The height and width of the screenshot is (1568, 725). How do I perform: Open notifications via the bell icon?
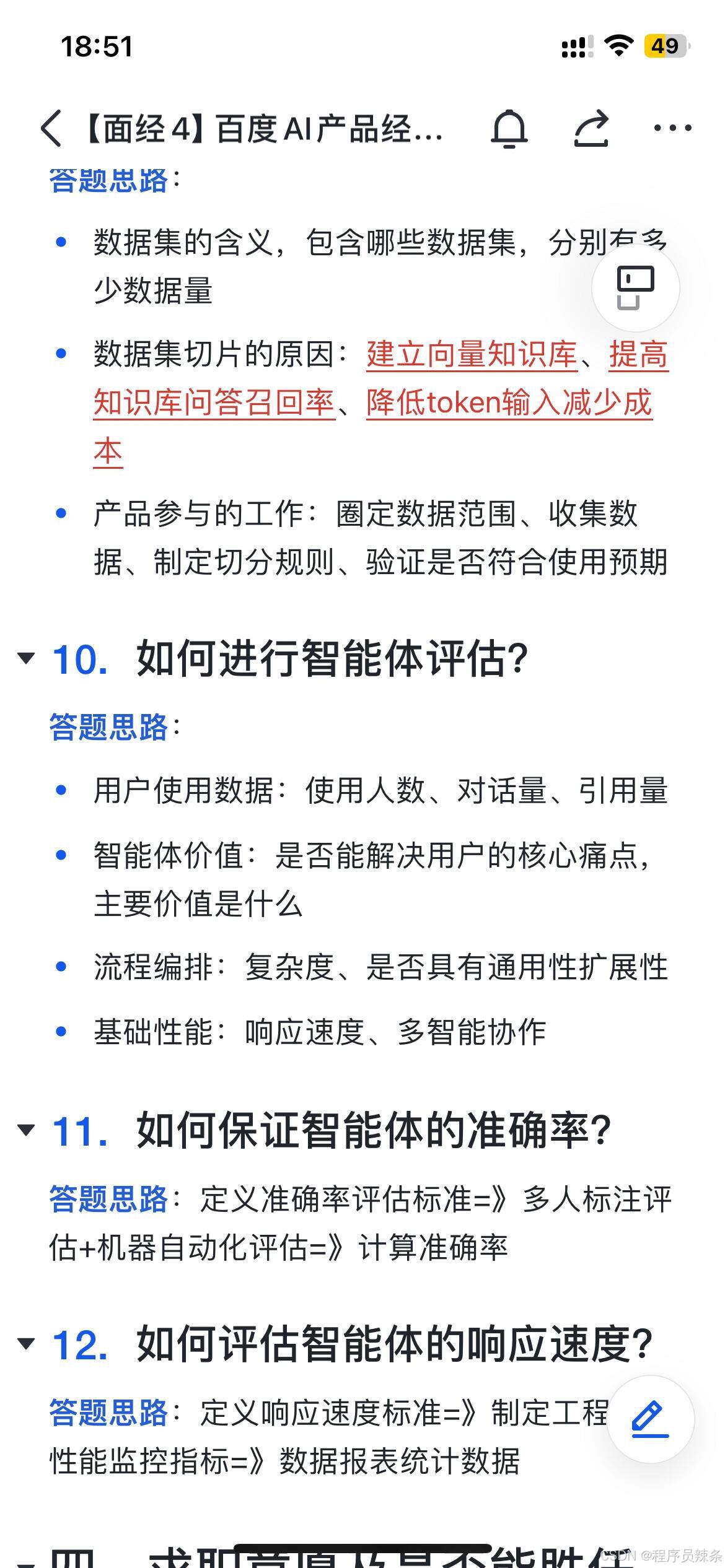tap(508, 127)
